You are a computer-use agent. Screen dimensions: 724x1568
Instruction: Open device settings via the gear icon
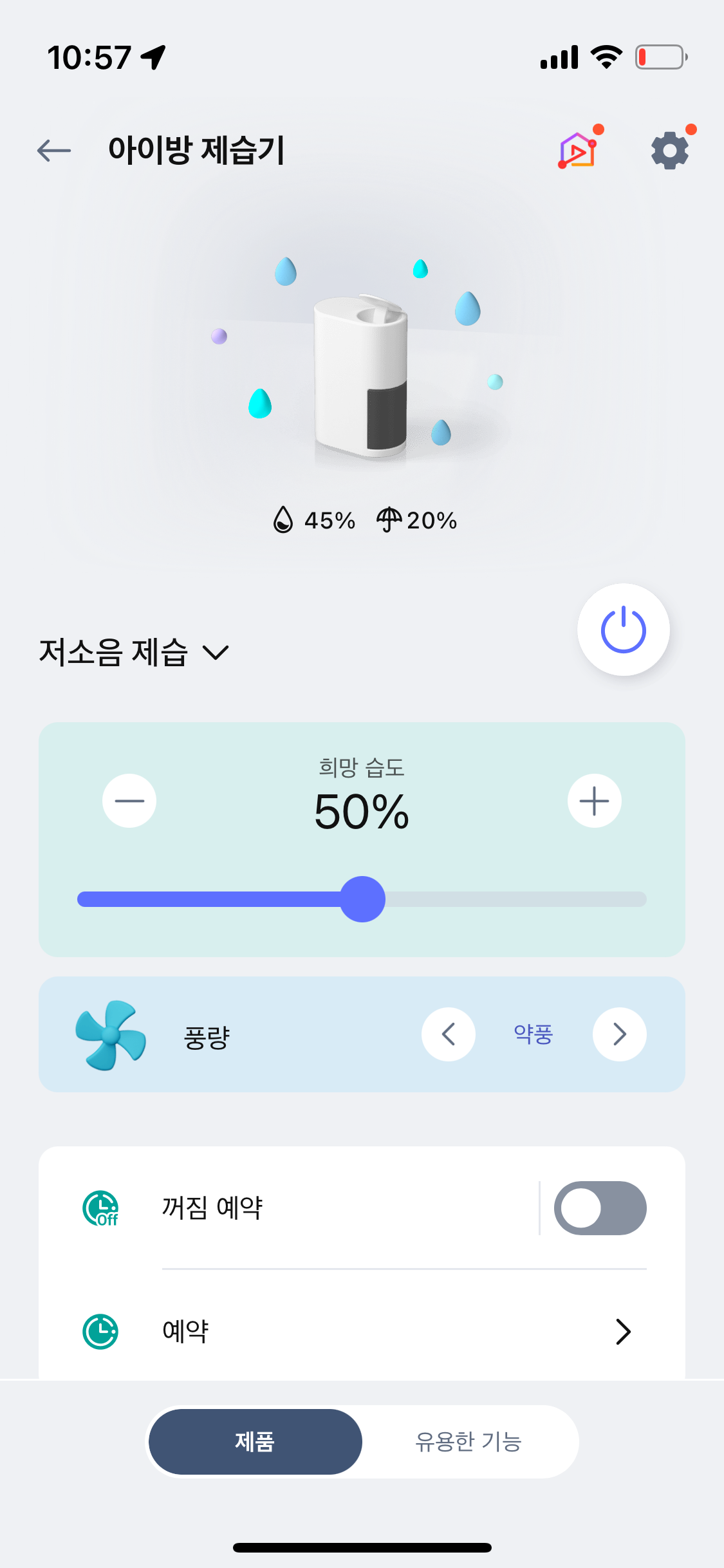click(x=669, y=149)
